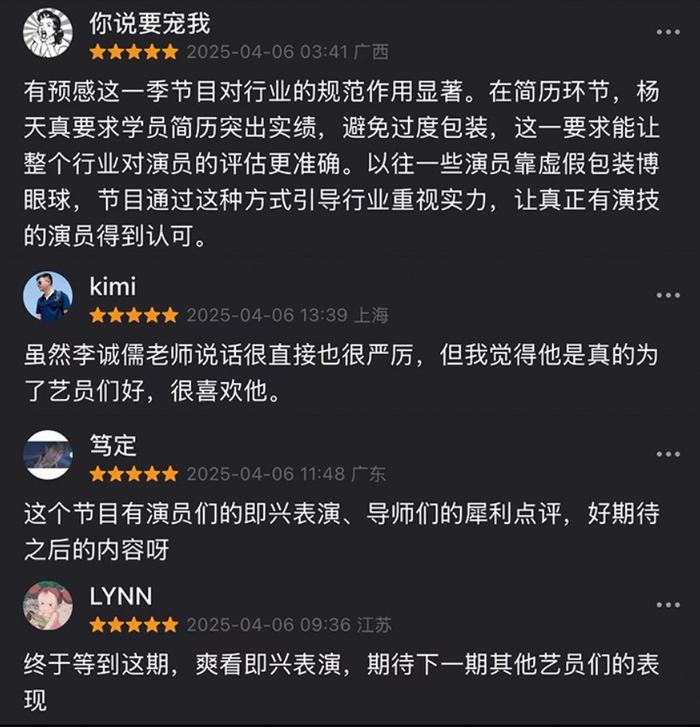
Task: Tap kimi's profile avatar
Action: (x=47, y=296)
